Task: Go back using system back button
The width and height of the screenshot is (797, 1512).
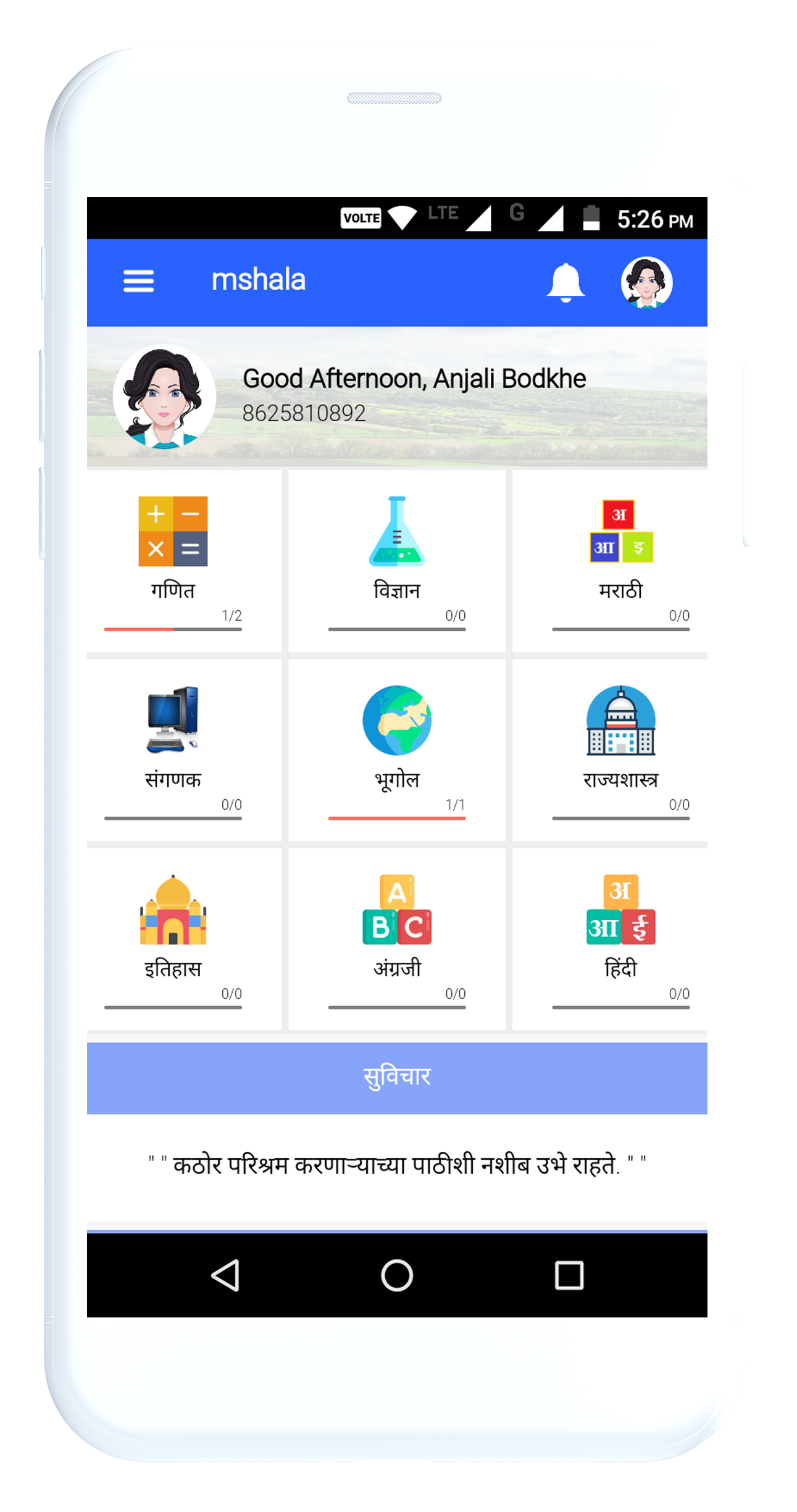Action: tap(225, 1275)
